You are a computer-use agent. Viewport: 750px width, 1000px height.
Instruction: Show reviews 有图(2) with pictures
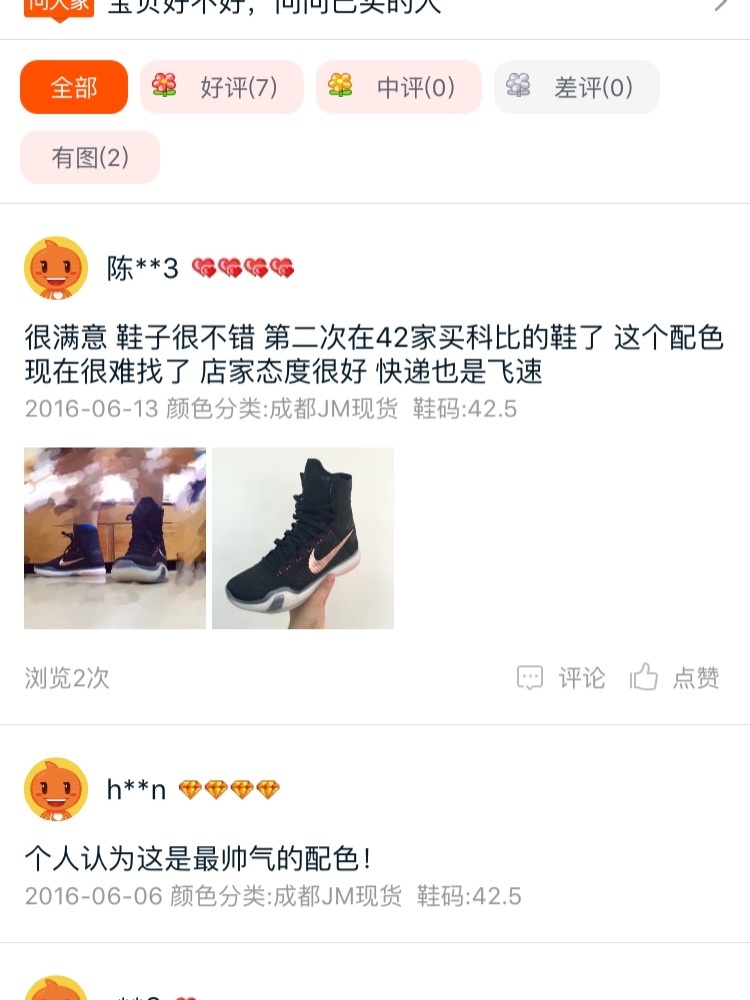(x=90, y=157)
